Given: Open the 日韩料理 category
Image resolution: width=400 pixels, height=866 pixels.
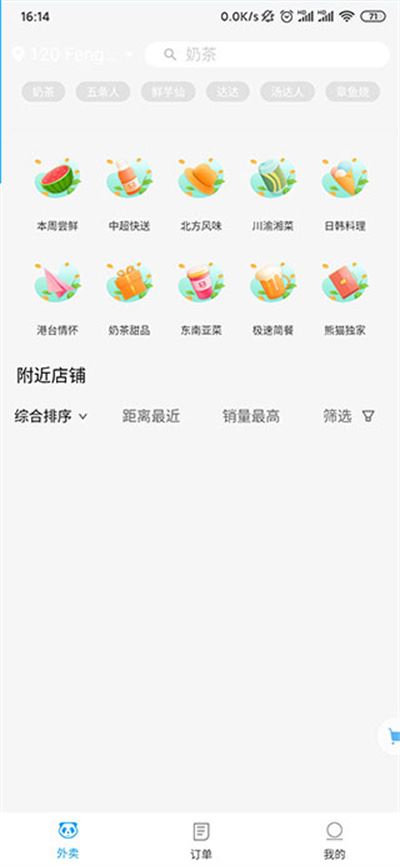Looking at the screenshot, I should click(345, 194).
